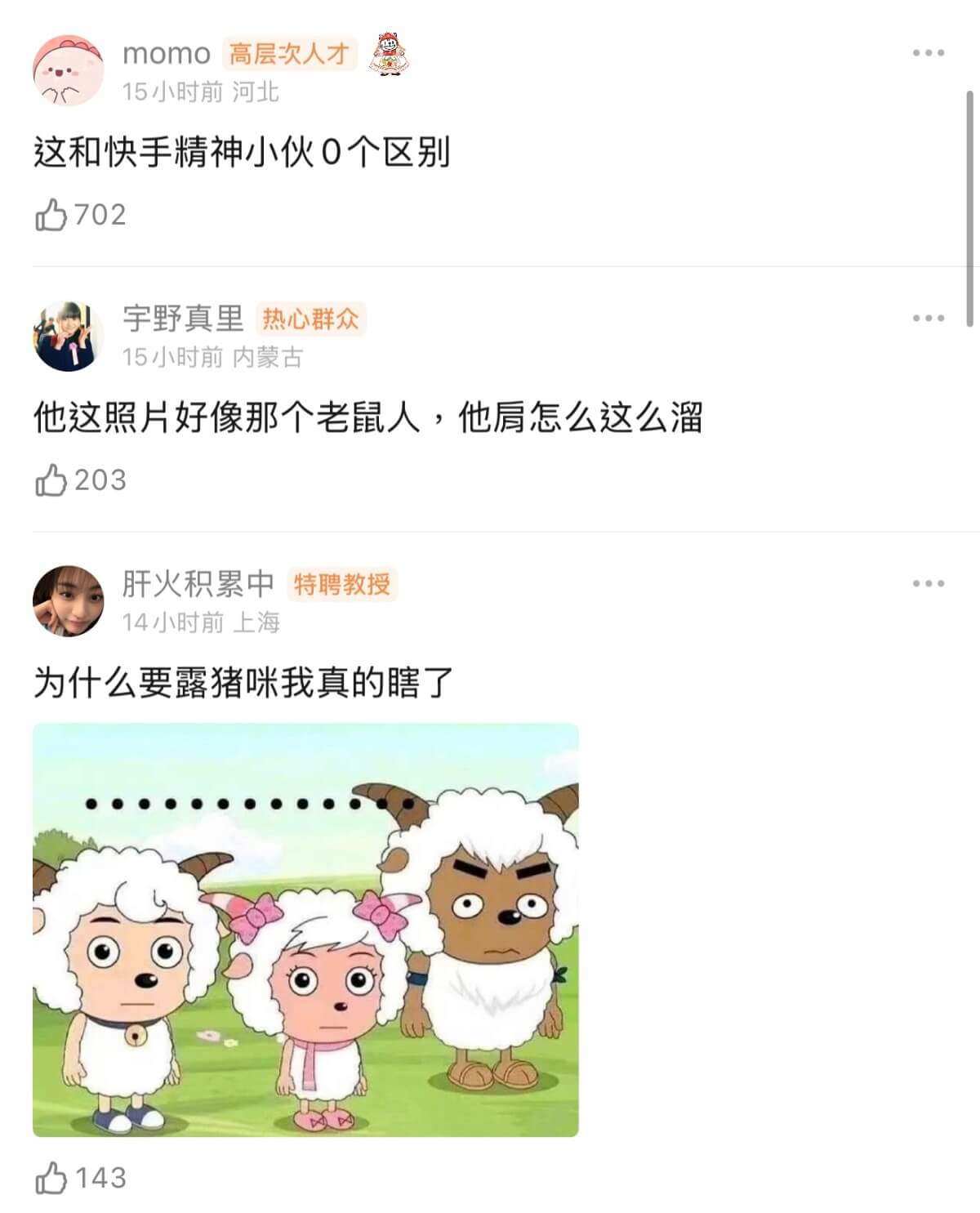Enlarge the cartoon sheep image in the comment

(x=305, y=930)
